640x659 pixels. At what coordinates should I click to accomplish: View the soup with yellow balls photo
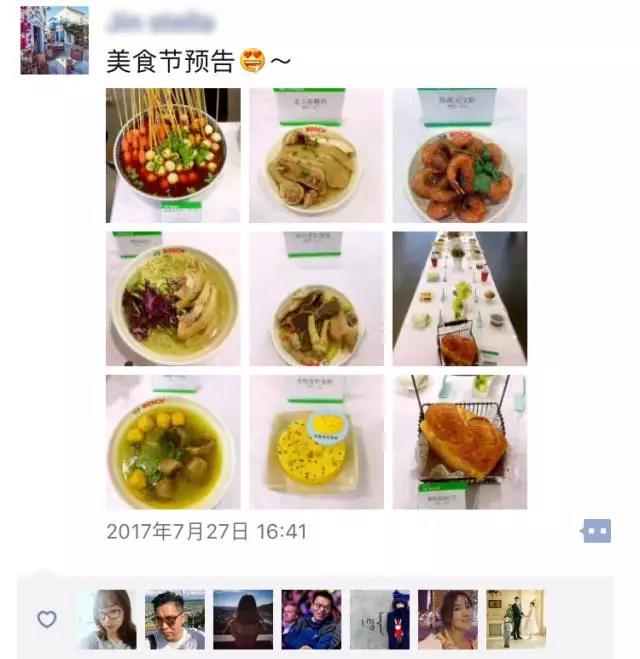click(173, 441)
